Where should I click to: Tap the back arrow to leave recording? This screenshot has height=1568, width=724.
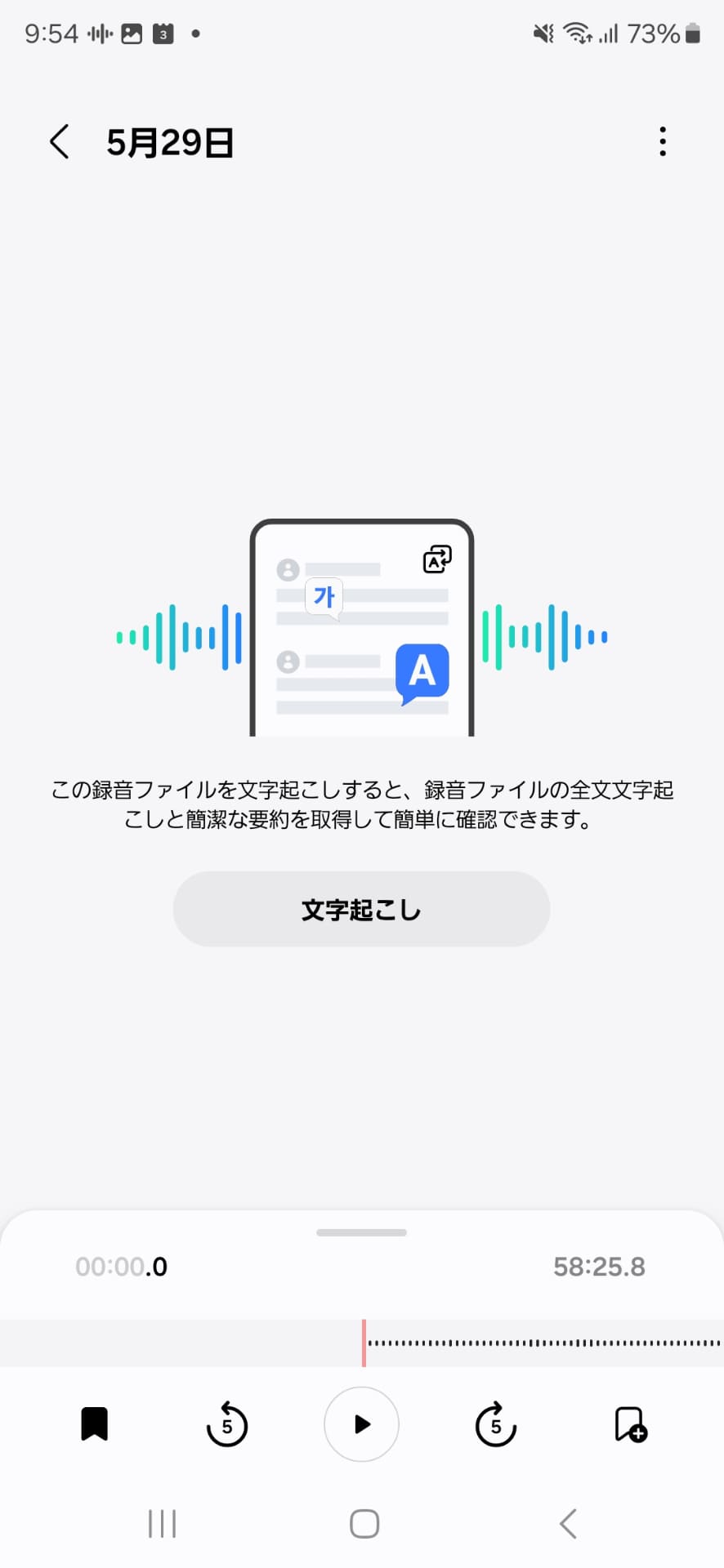point(59,141)
